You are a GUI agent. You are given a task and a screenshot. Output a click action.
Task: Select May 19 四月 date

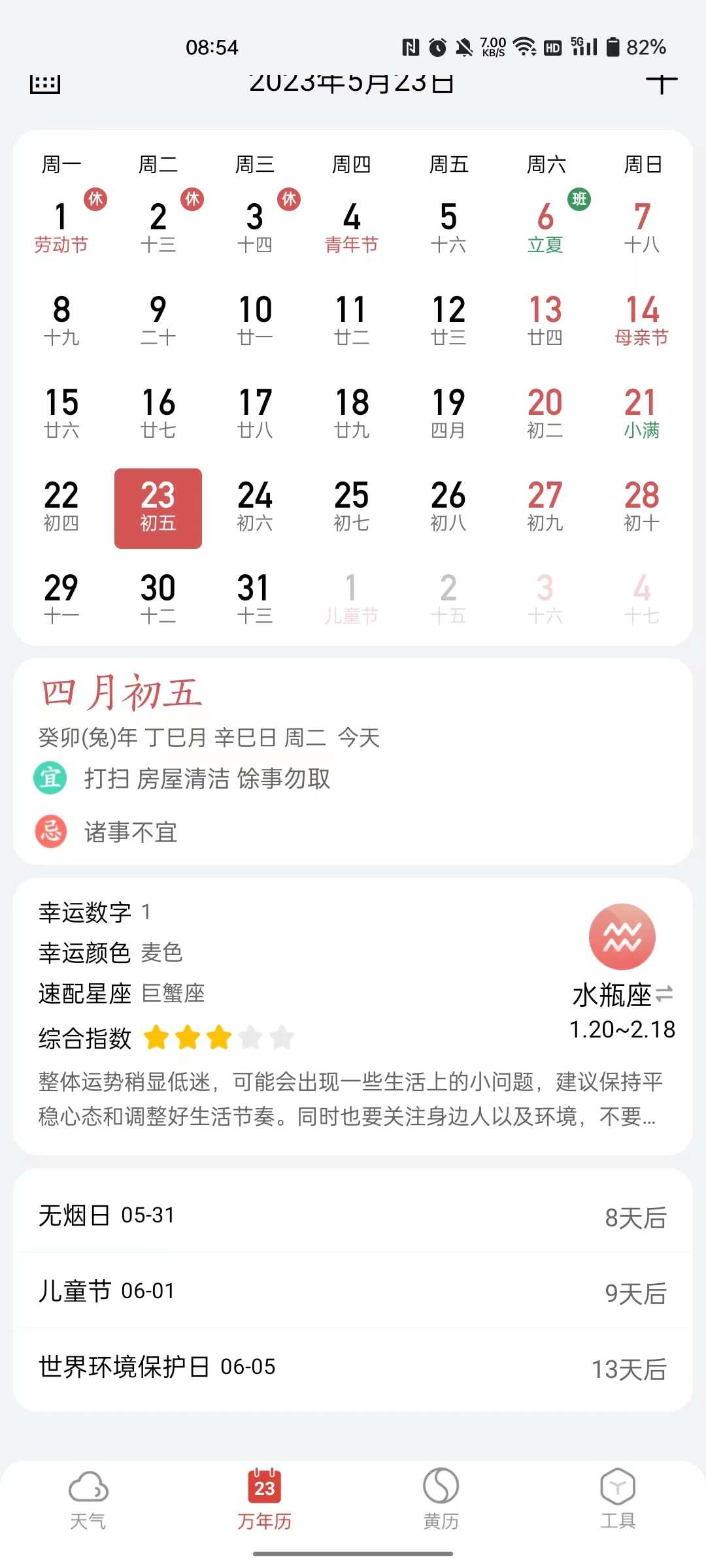point(448,413)
